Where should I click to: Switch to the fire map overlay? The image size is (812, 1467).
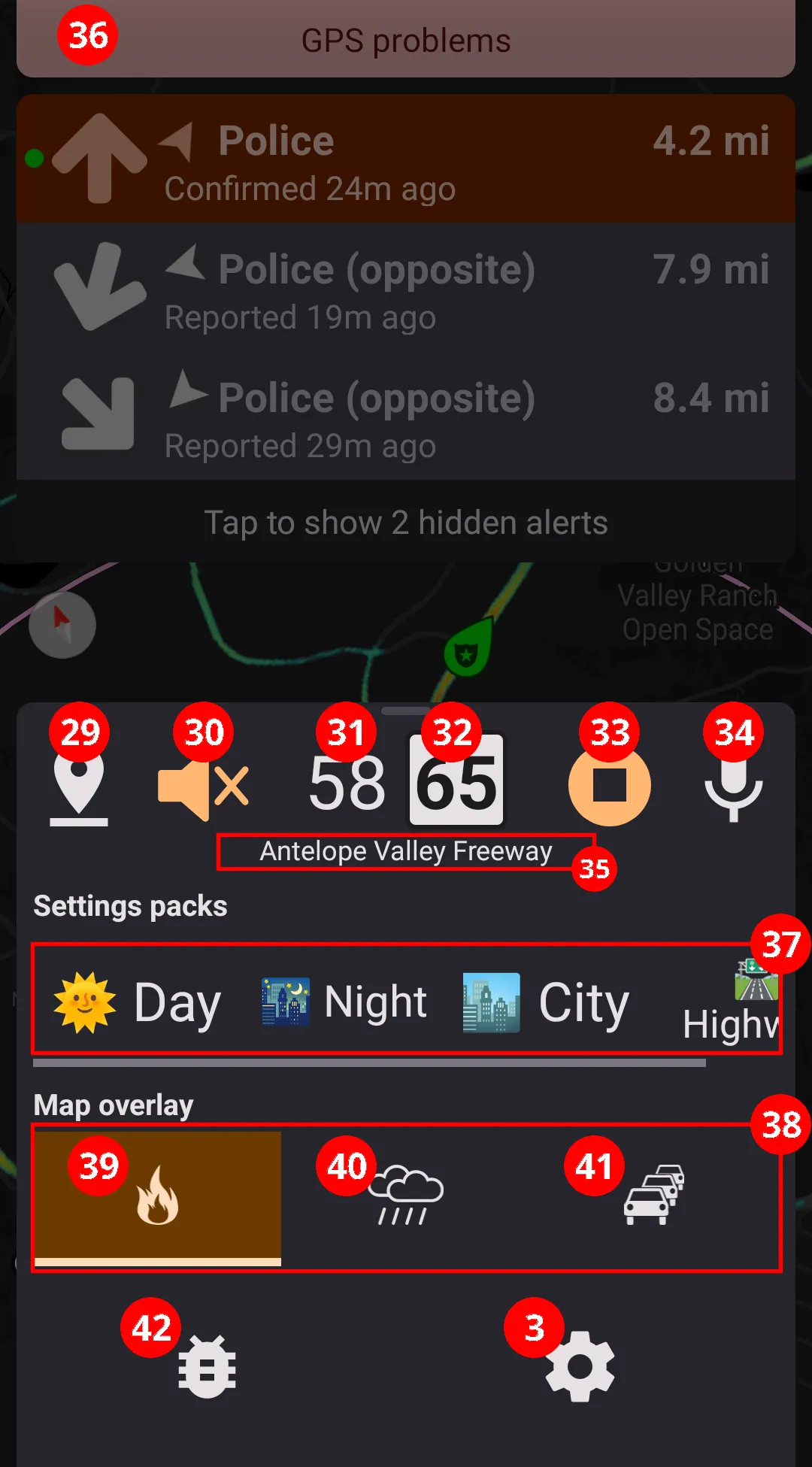tap(158, 1197)
